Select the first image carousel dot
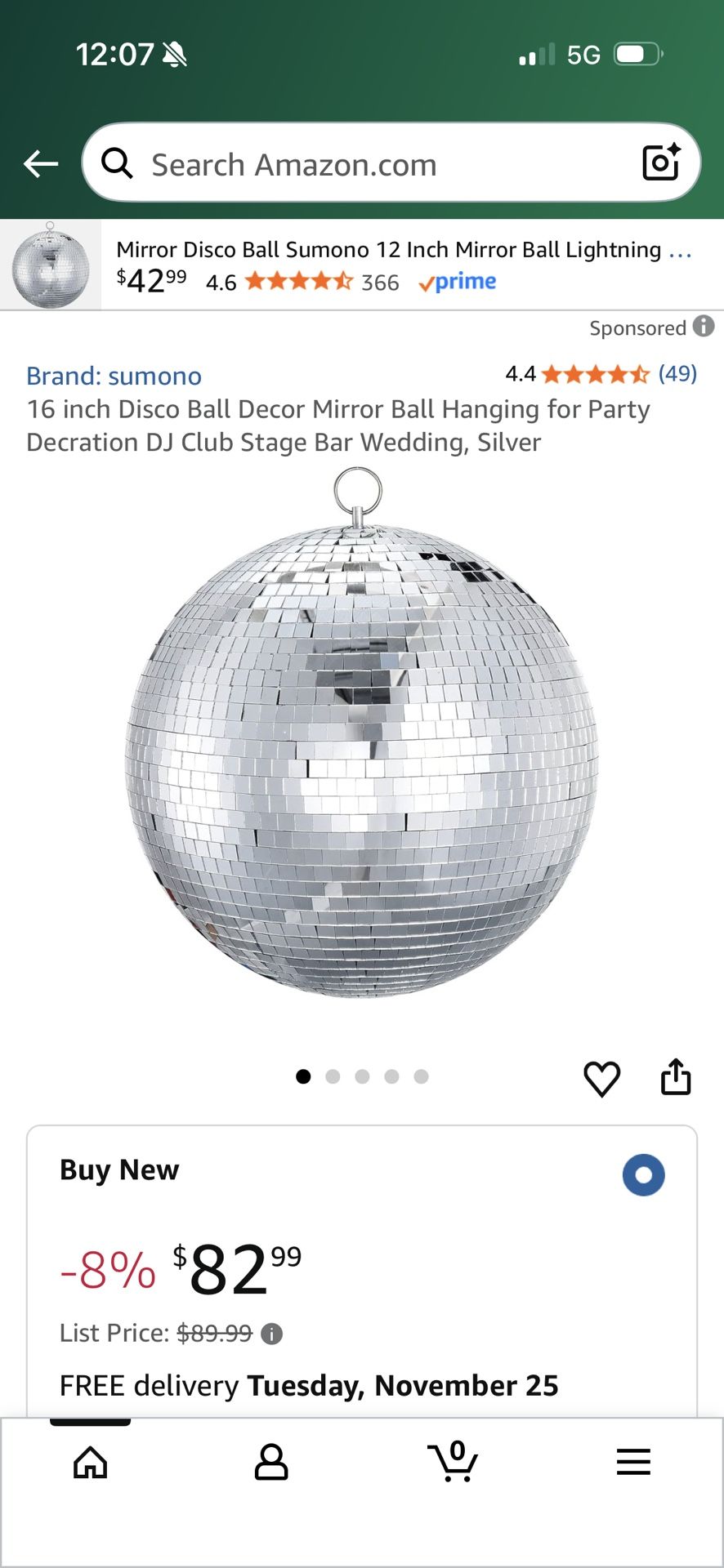This screenshot has width=724, height=1568. click(x=303, y=1076)
